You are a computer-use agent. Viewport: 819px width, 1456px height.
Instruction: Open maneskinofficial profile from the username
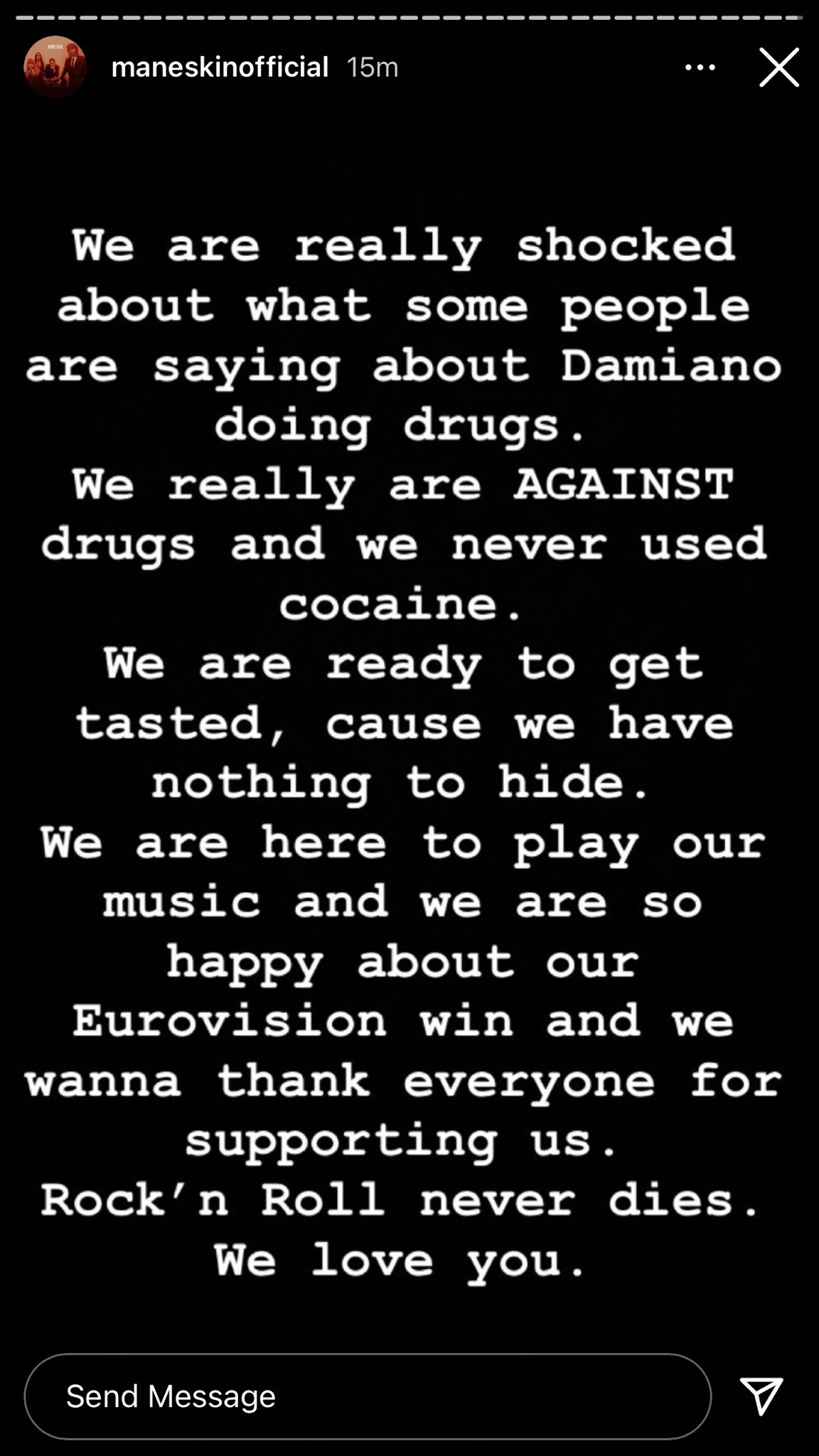pos(220,68)
